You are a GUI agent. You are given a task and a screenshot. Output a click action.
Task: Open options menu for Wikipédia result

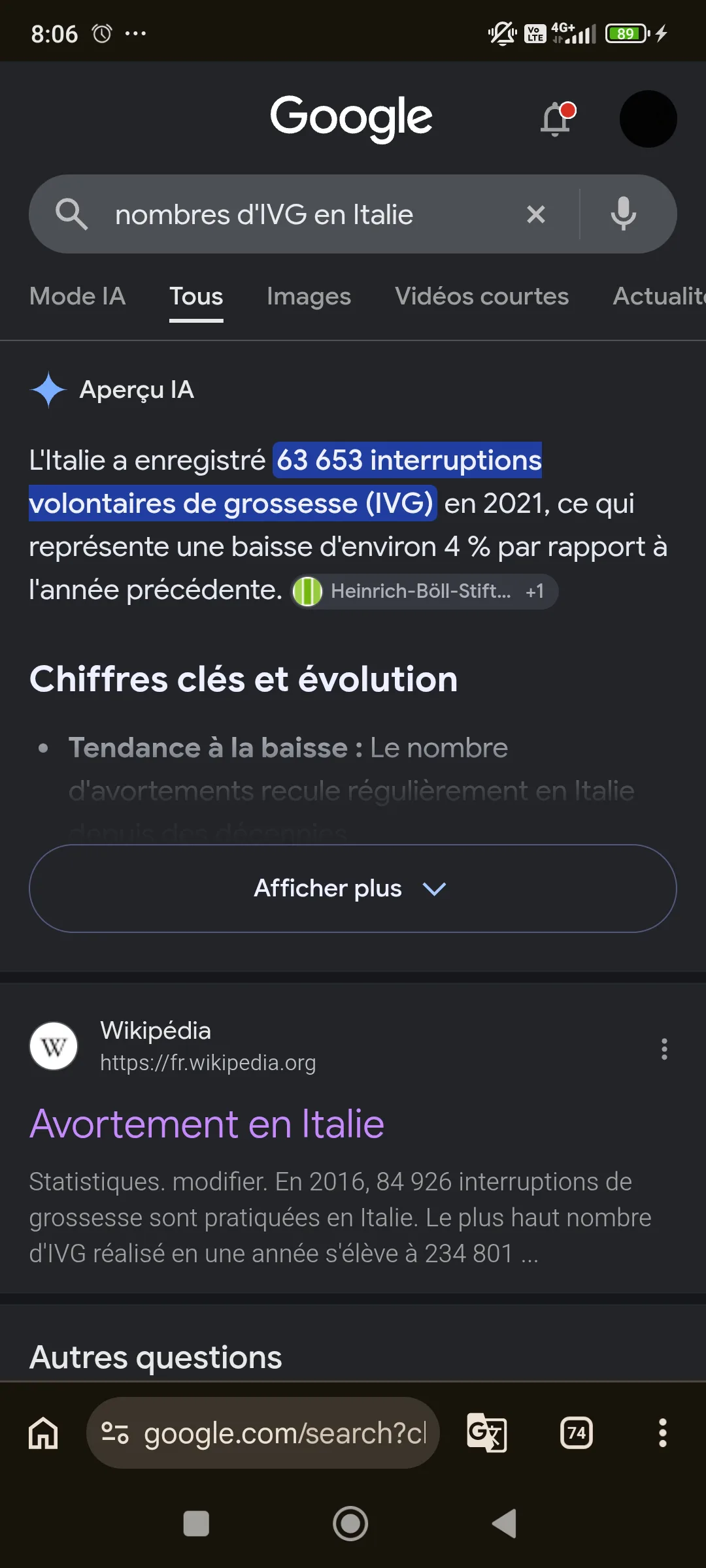click(664, 1049)
